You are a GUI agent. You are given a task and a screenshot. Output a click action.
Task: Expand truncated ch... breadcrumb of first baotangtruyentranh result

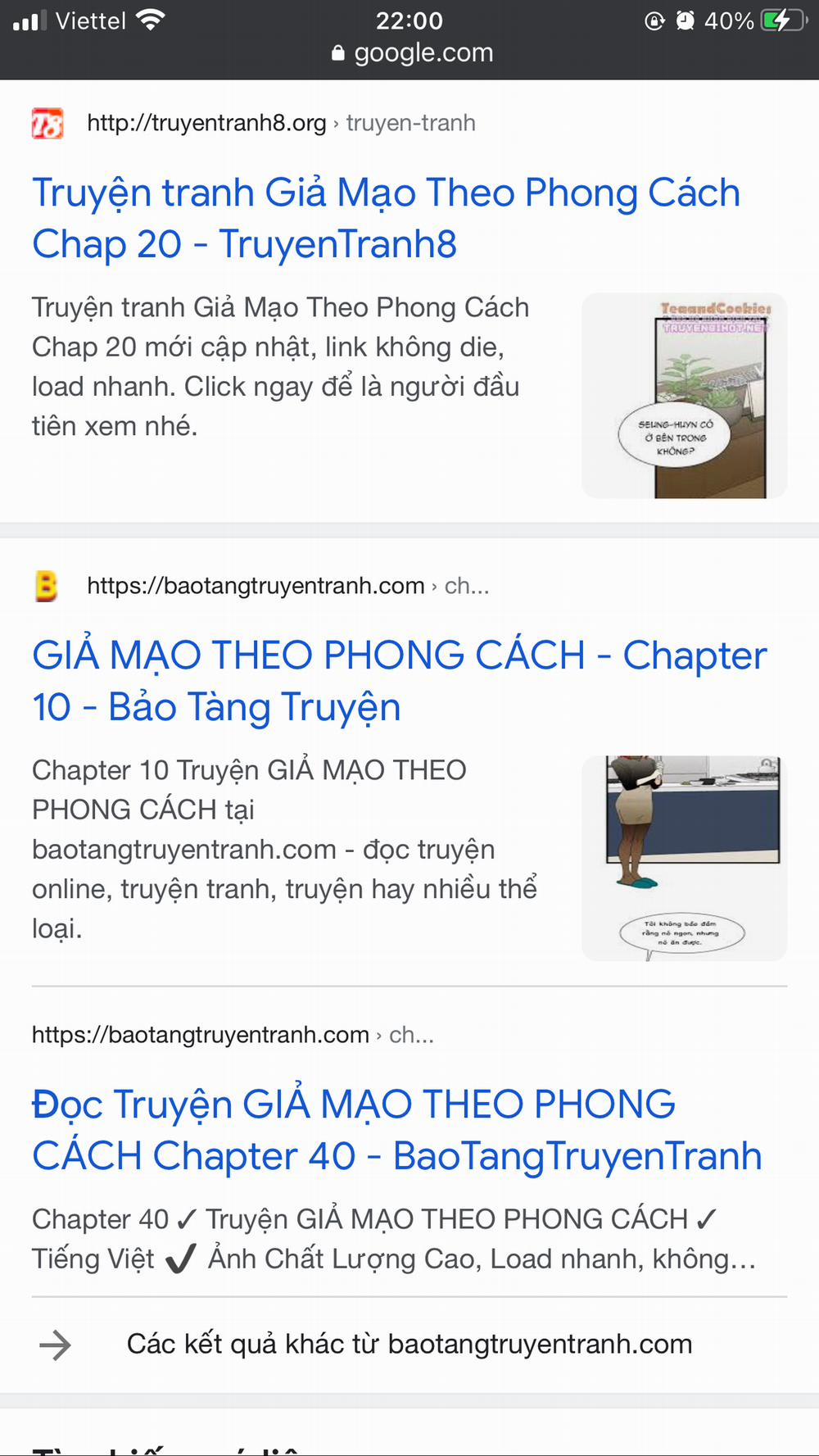466,585
